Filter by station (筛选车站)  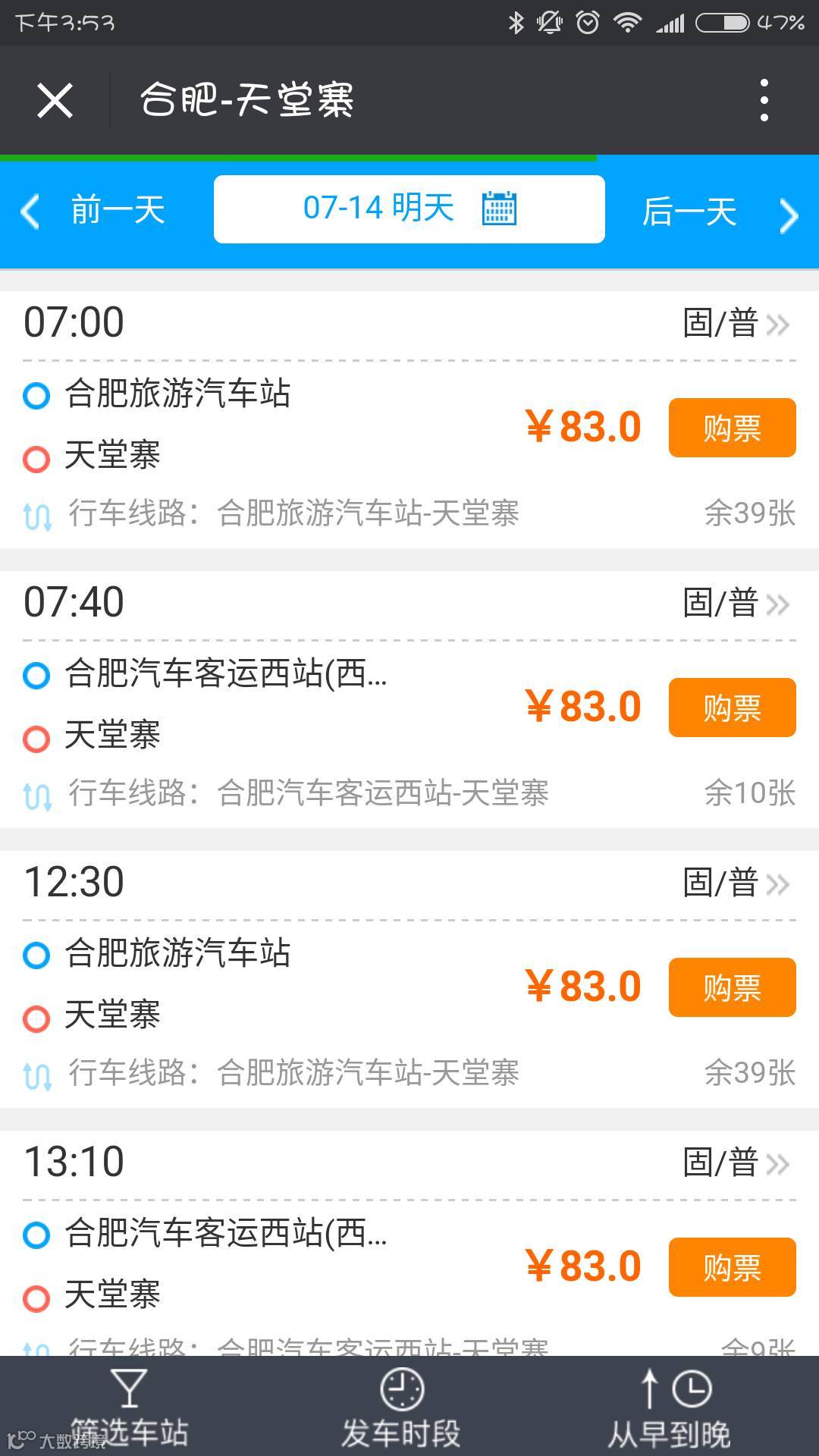pyautogui.click(x=130, y=1407)
